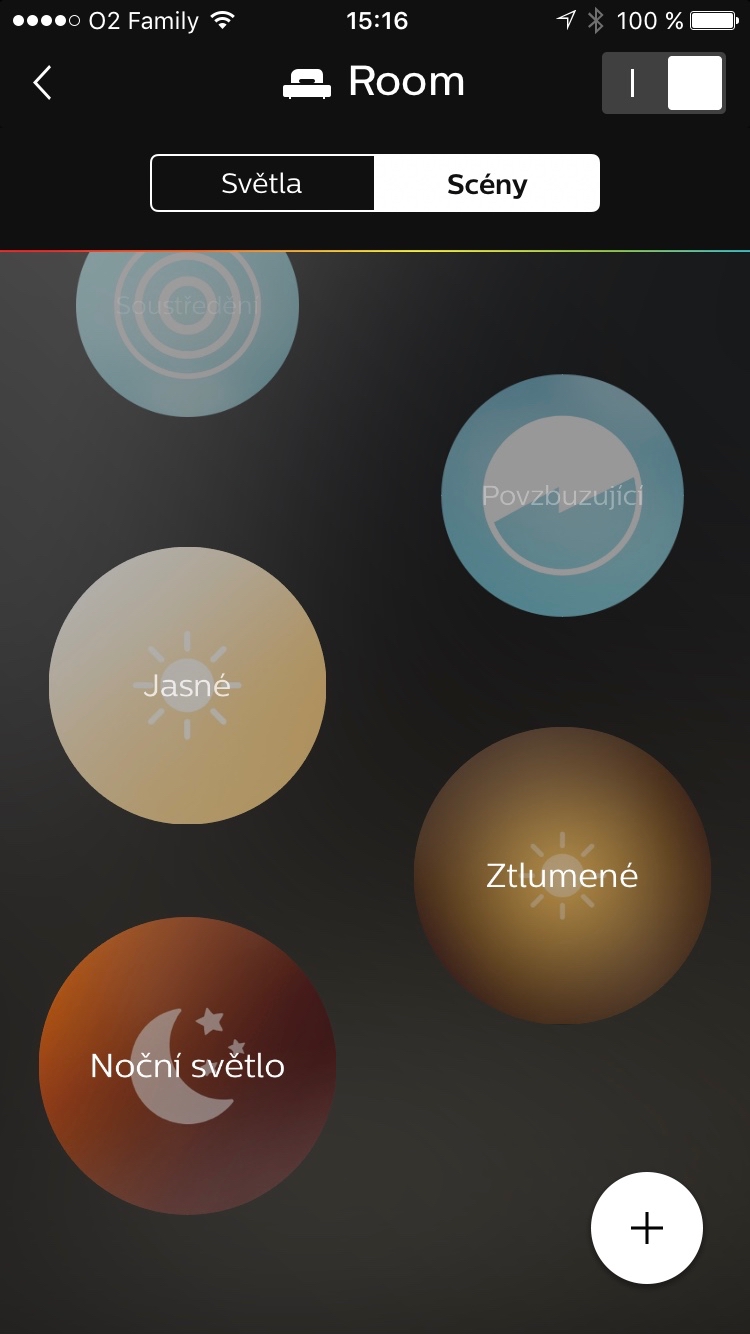750x1334 pixels.
Task: Select the Scény tab
Action: coord(487,184)
